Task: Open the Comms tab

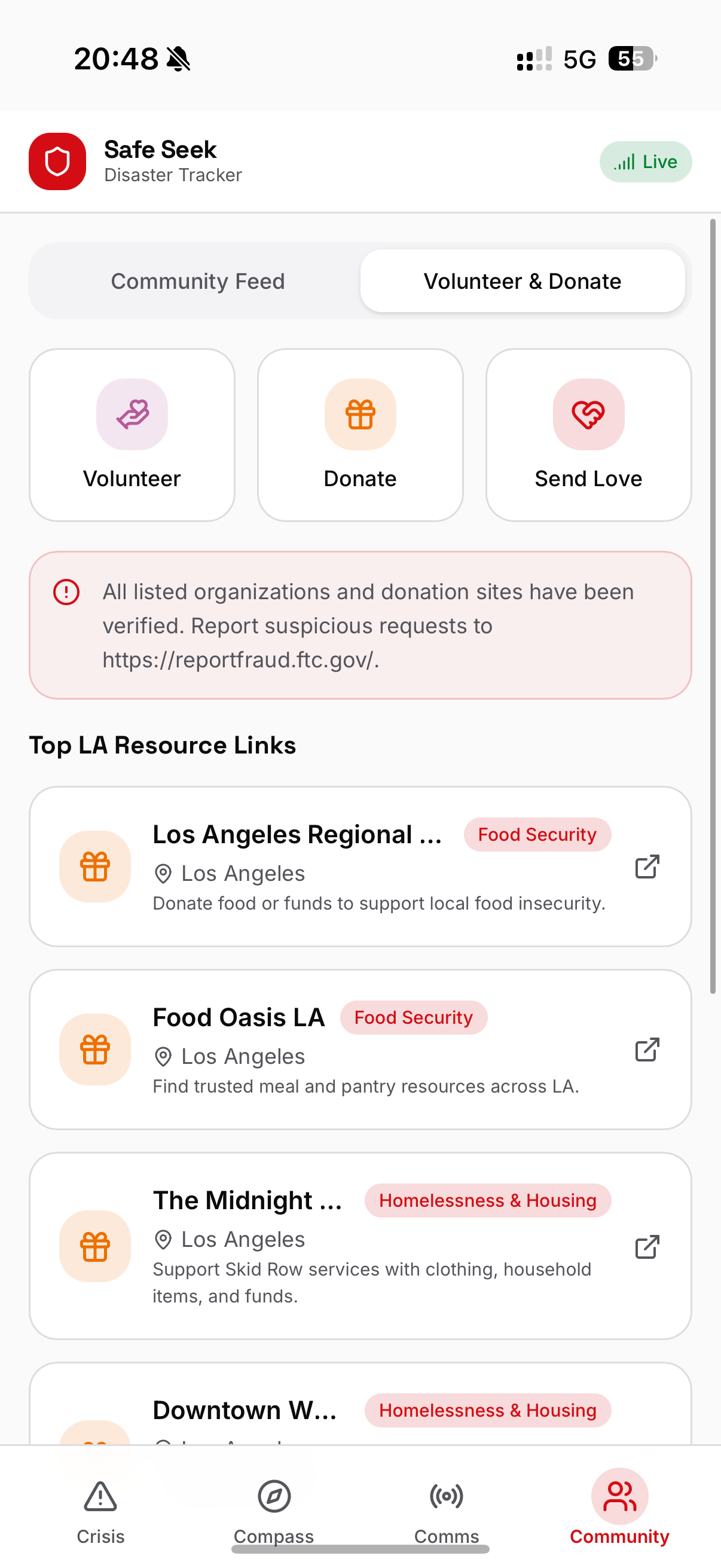Action: (447, 1509)
